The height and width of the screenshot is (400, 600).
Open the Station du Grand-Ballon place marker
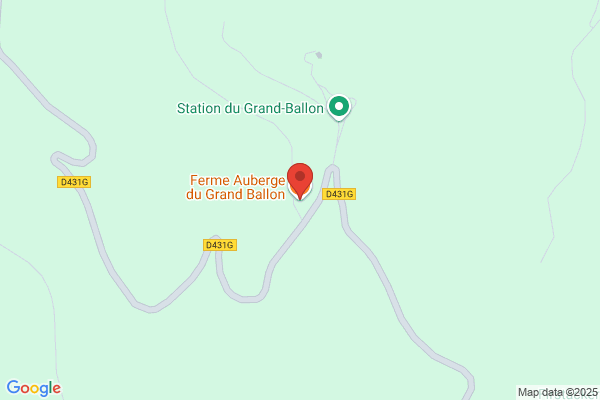[339, 107]
